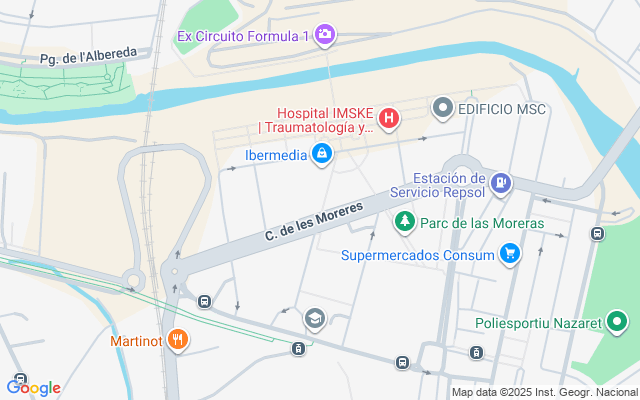
Task: Open the Ex Circuito Formula 1 marker
Action: tap(324, 36)
